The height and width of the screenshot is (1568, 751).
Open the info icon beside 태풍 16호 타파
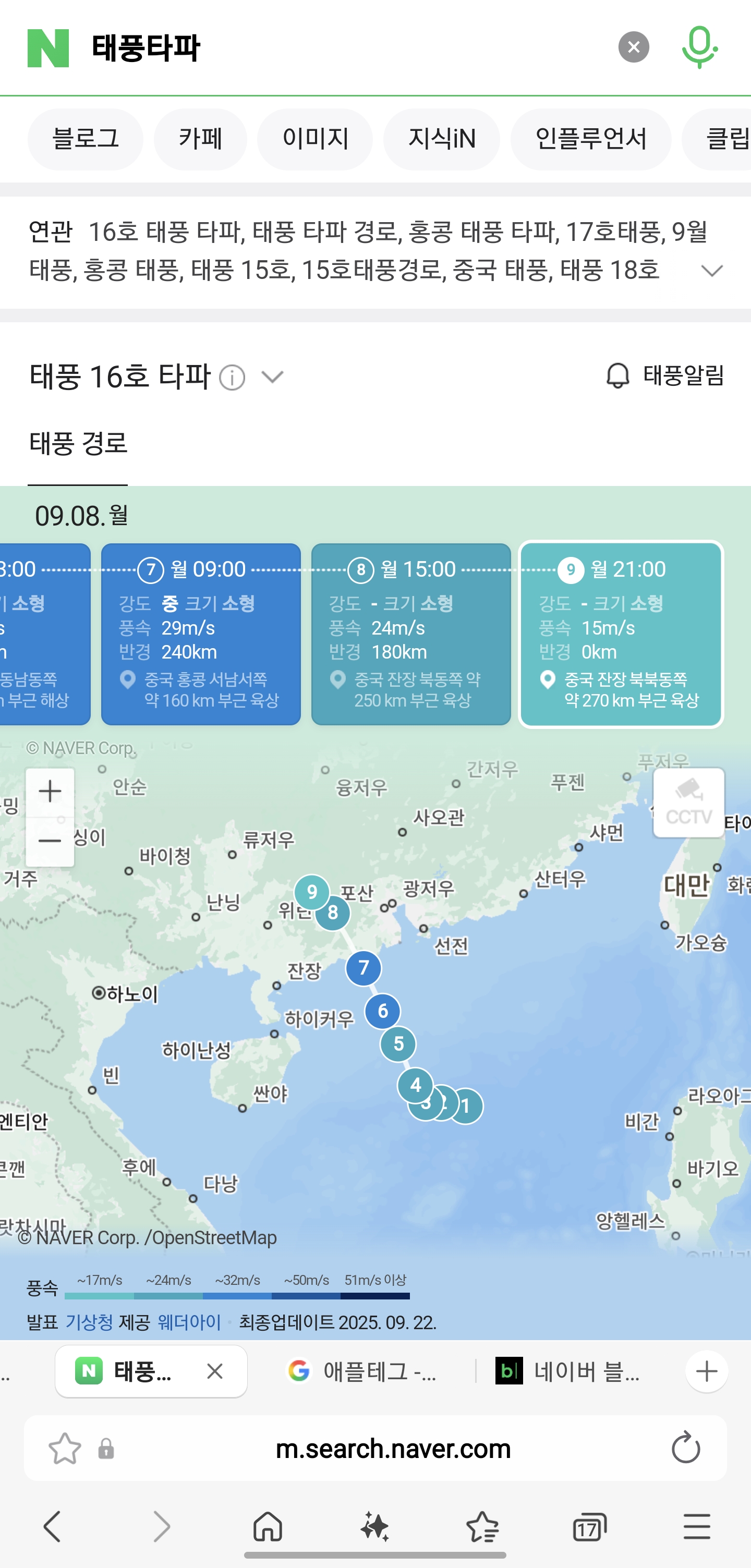pos(232,378)
